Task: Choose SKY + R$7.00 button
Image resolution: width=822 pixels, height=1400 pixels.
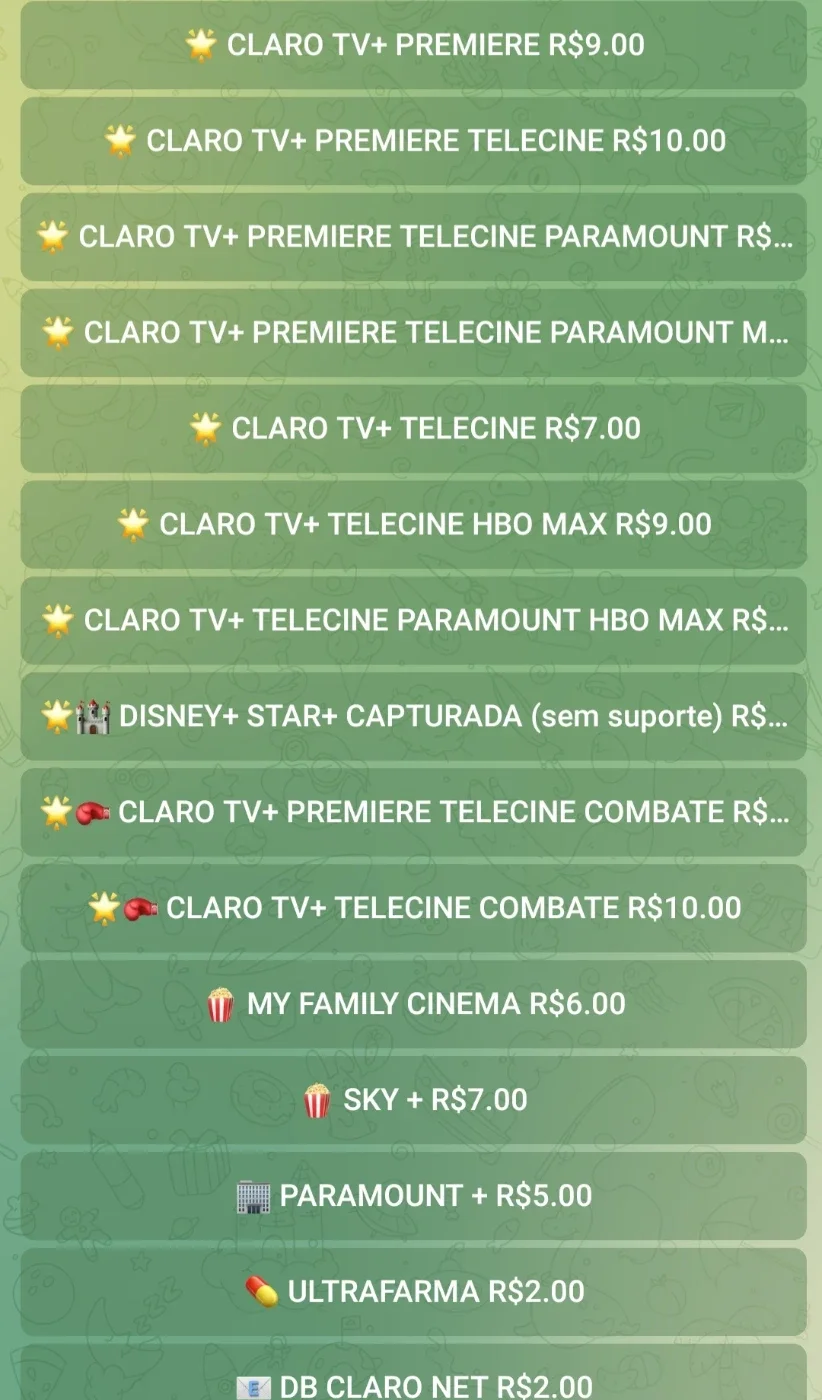Action: 413,1101
